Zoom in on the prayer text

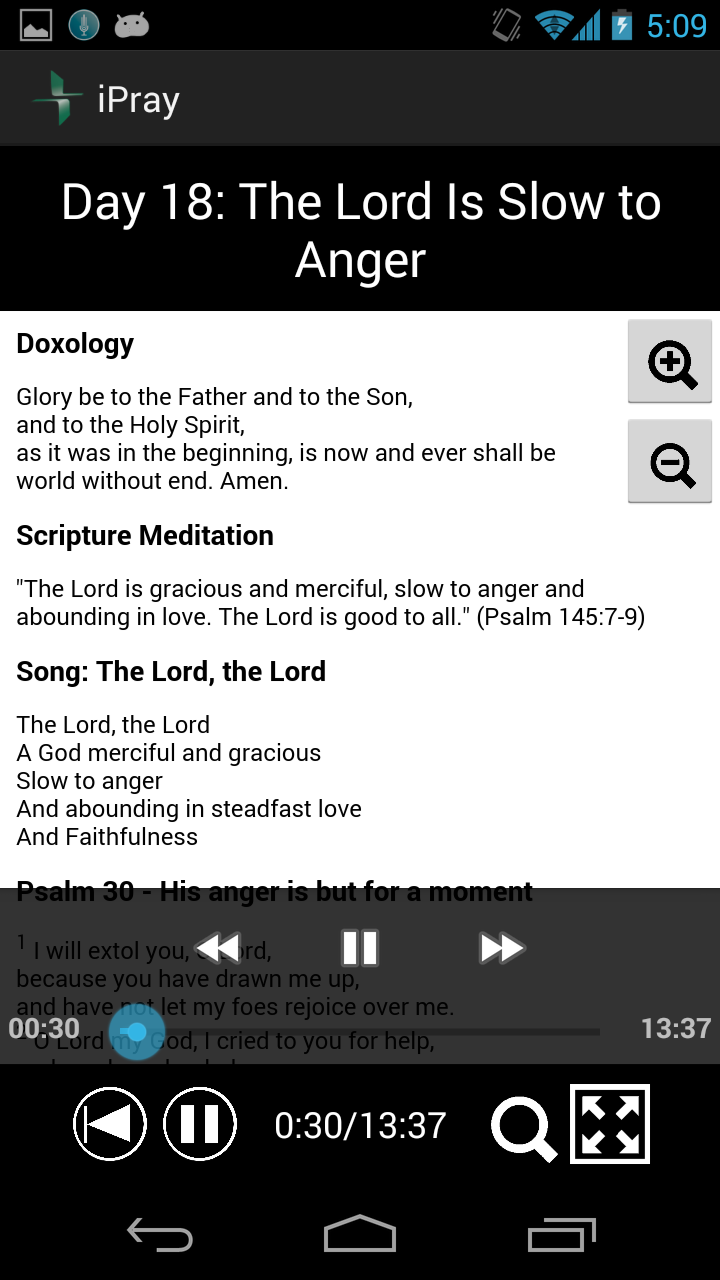click(669, 361)
